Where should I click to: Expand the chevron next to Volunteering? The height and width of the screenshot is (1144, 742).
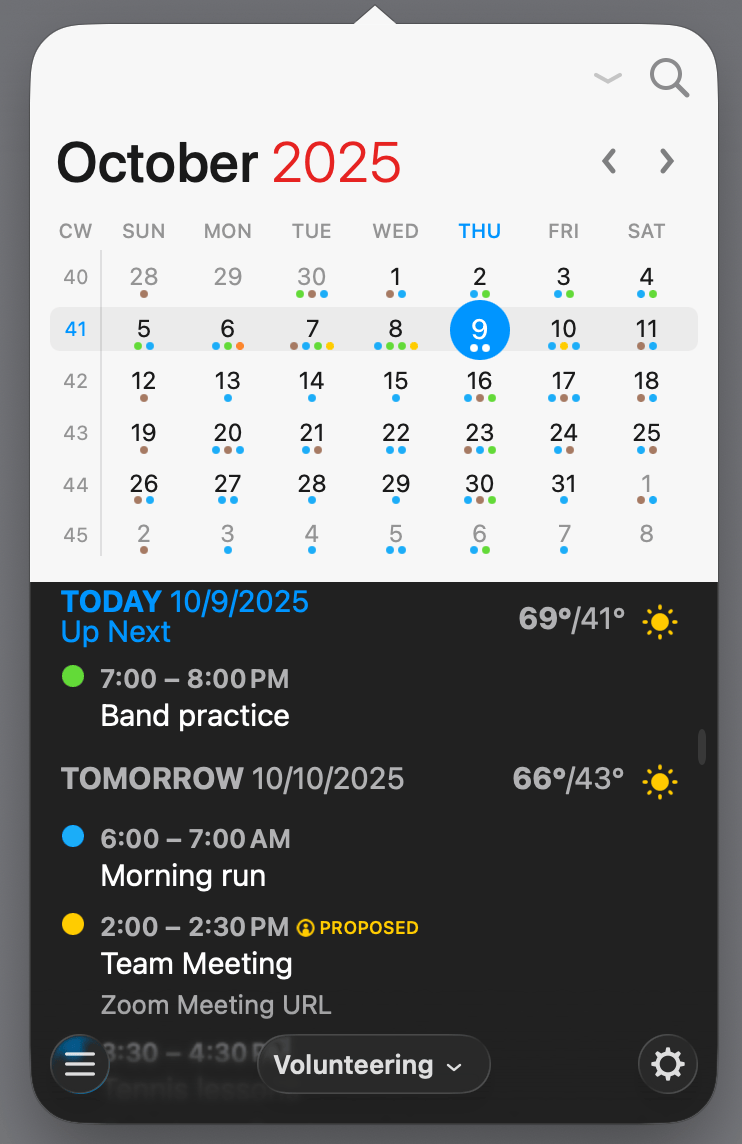pyautogui.click(x=455, y=1066)
